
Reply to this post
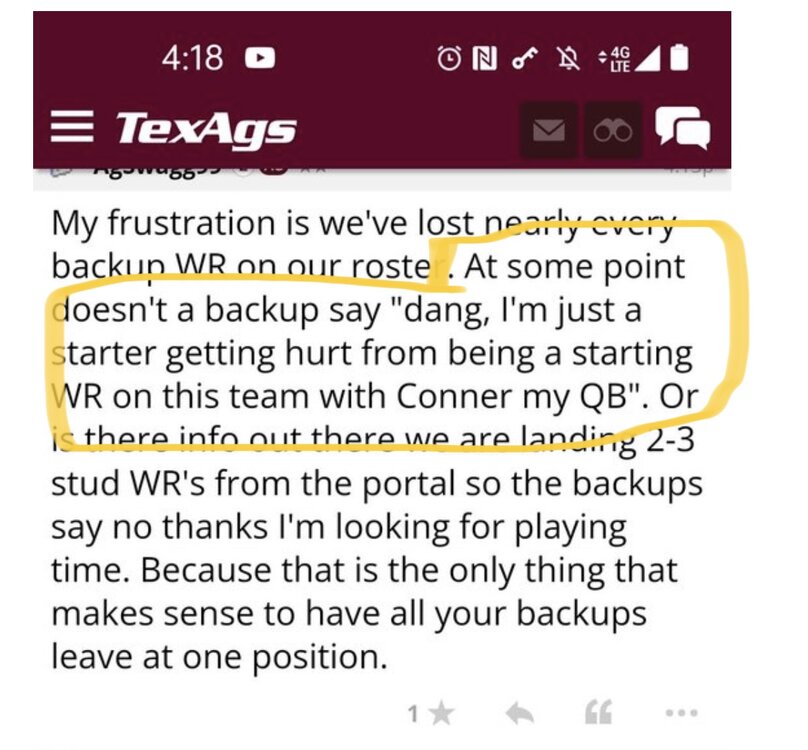518,713
